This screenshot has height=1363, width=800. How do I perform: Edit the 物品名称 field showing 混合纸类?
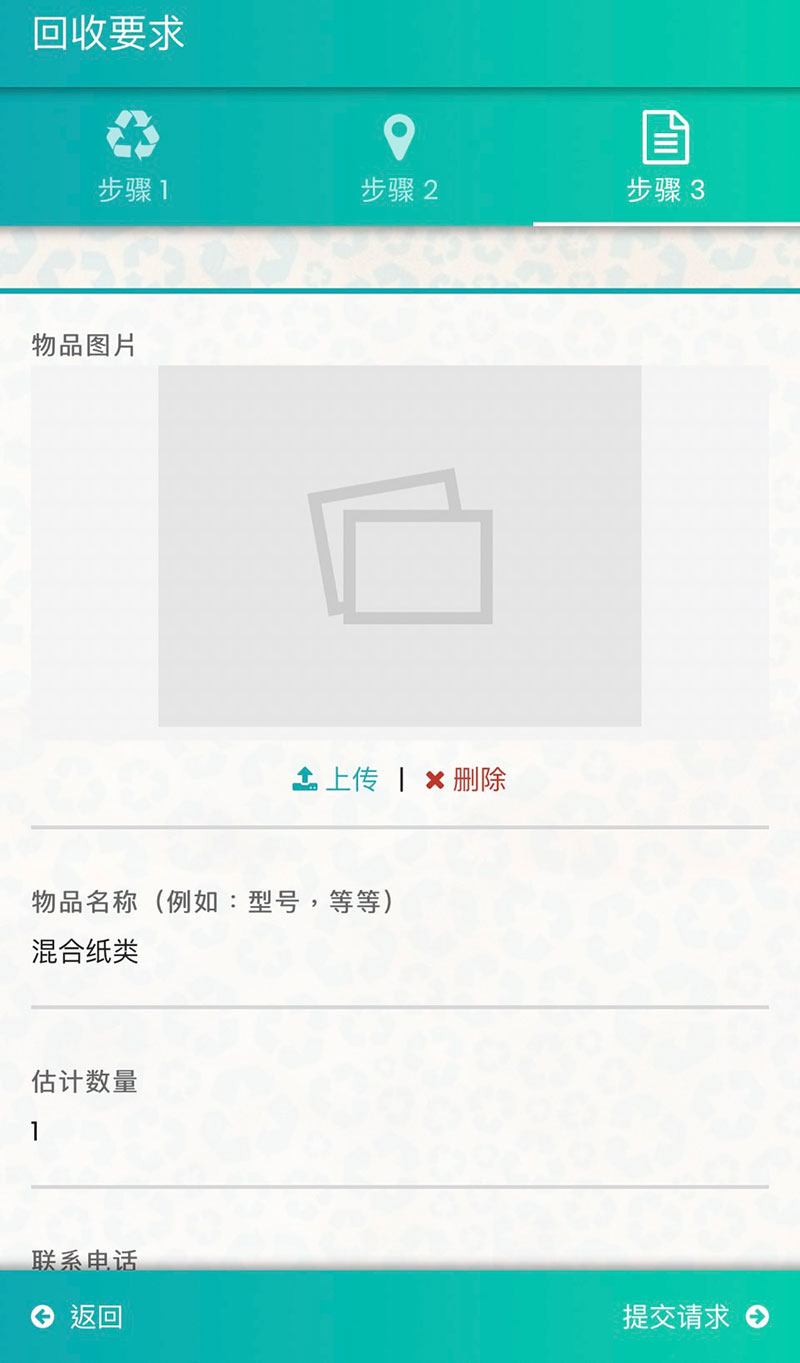click(x=399, y=952)
